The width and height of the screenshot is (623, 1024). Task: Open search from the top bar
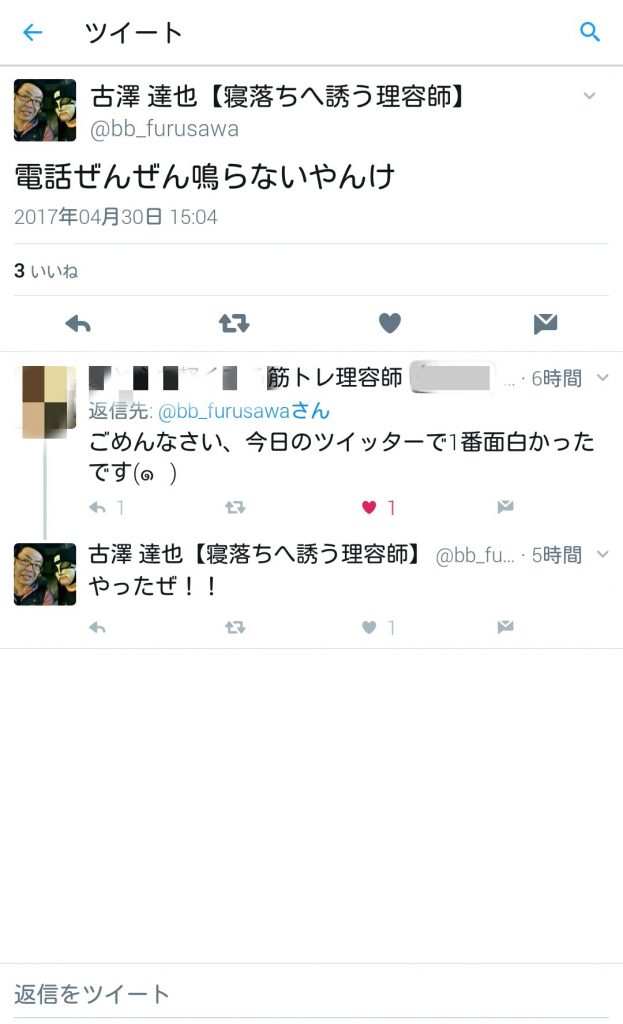[590, 31]
